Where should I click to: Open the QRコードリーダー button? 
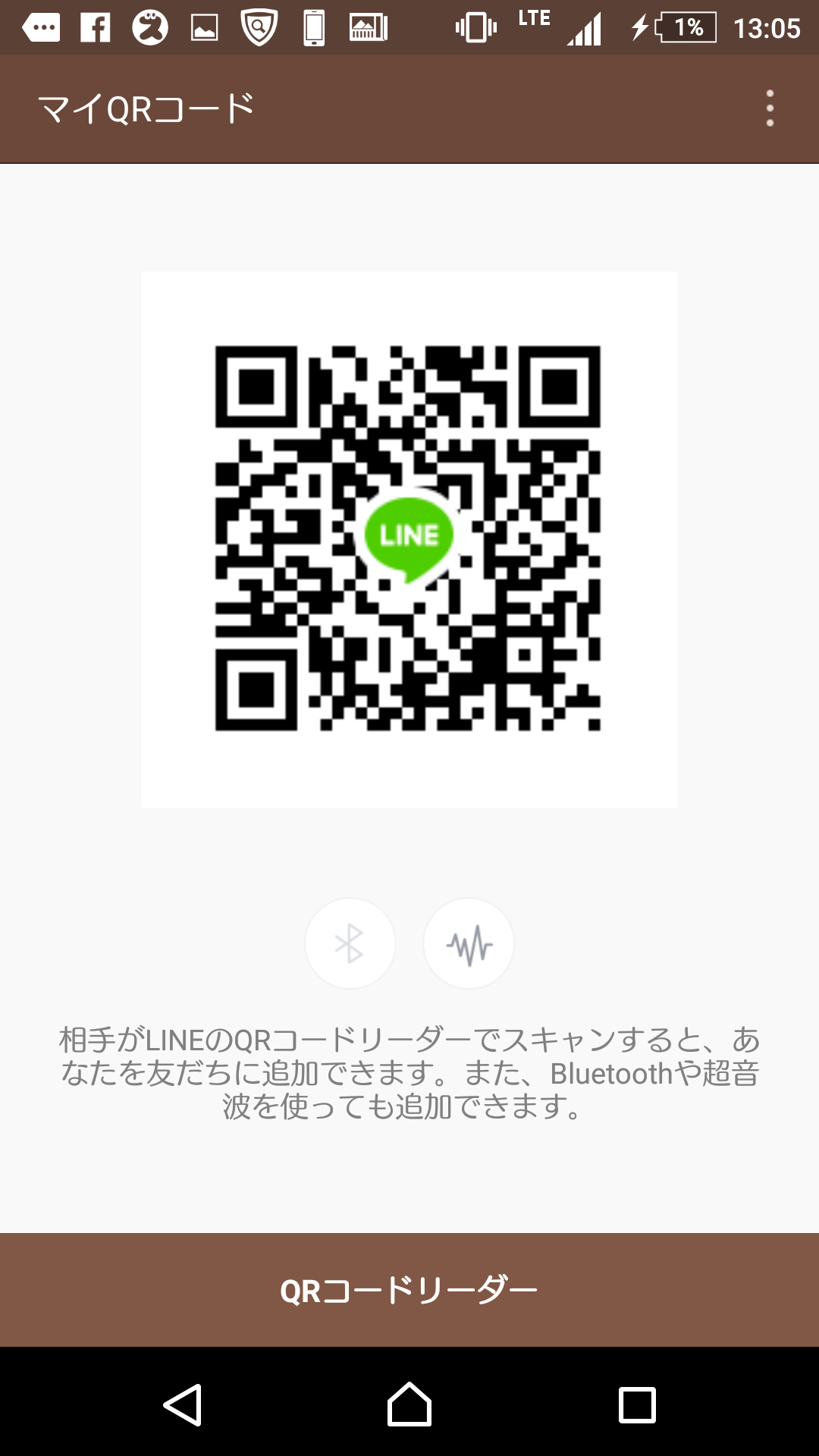click(x=409, y=1290)
